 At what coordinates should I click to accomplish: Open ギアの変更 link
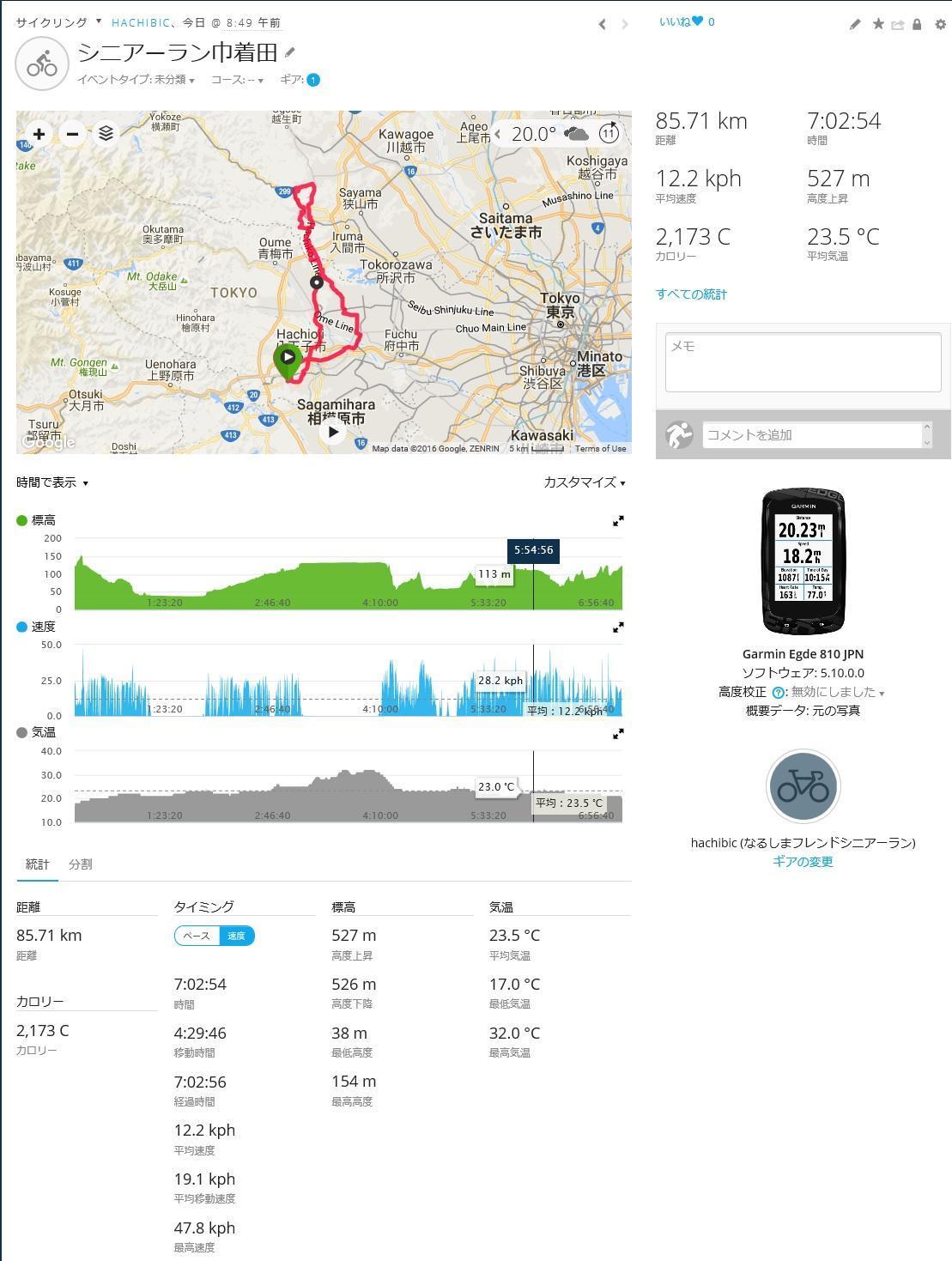coord(803,861)
